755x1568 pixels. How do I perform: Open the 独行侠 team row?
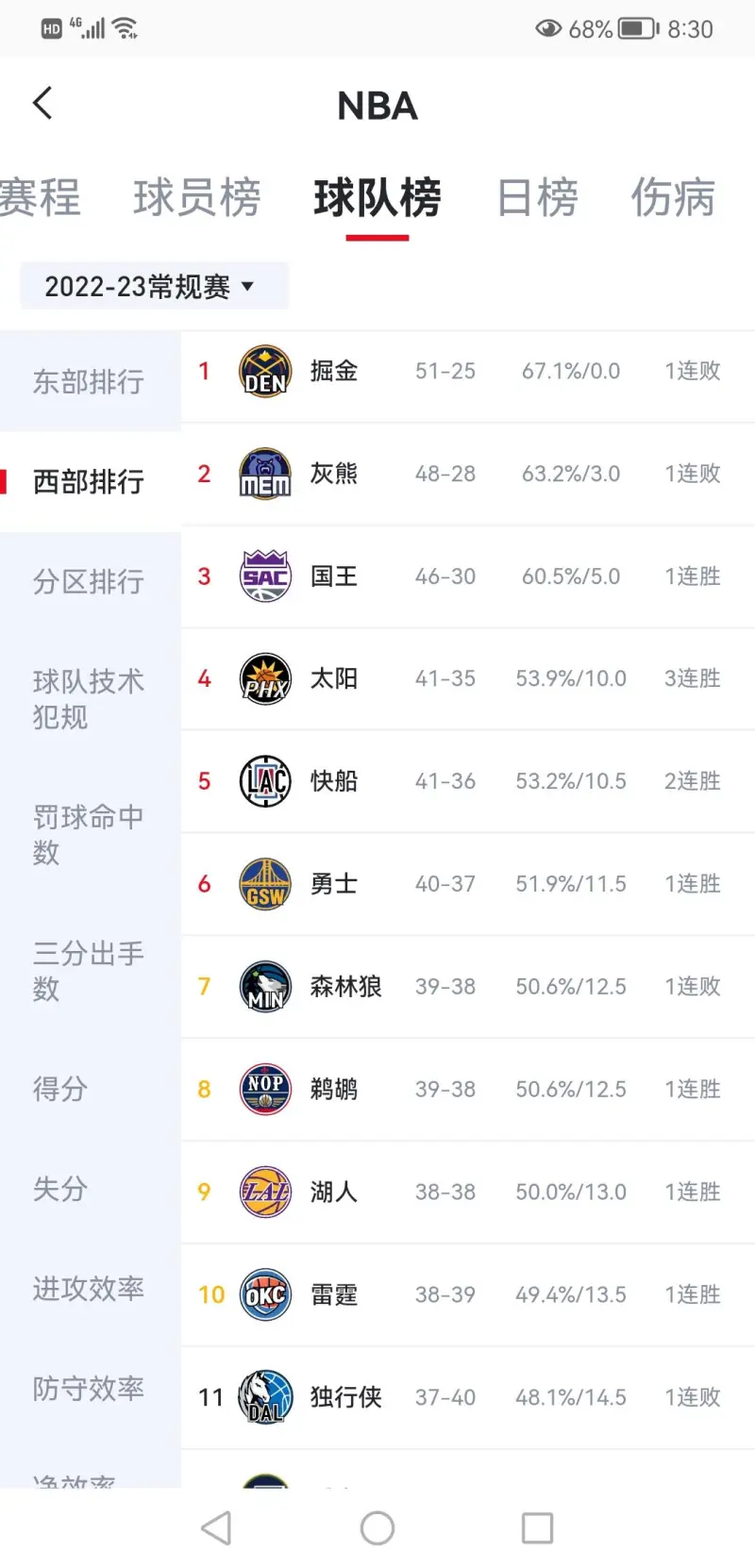468,1397
